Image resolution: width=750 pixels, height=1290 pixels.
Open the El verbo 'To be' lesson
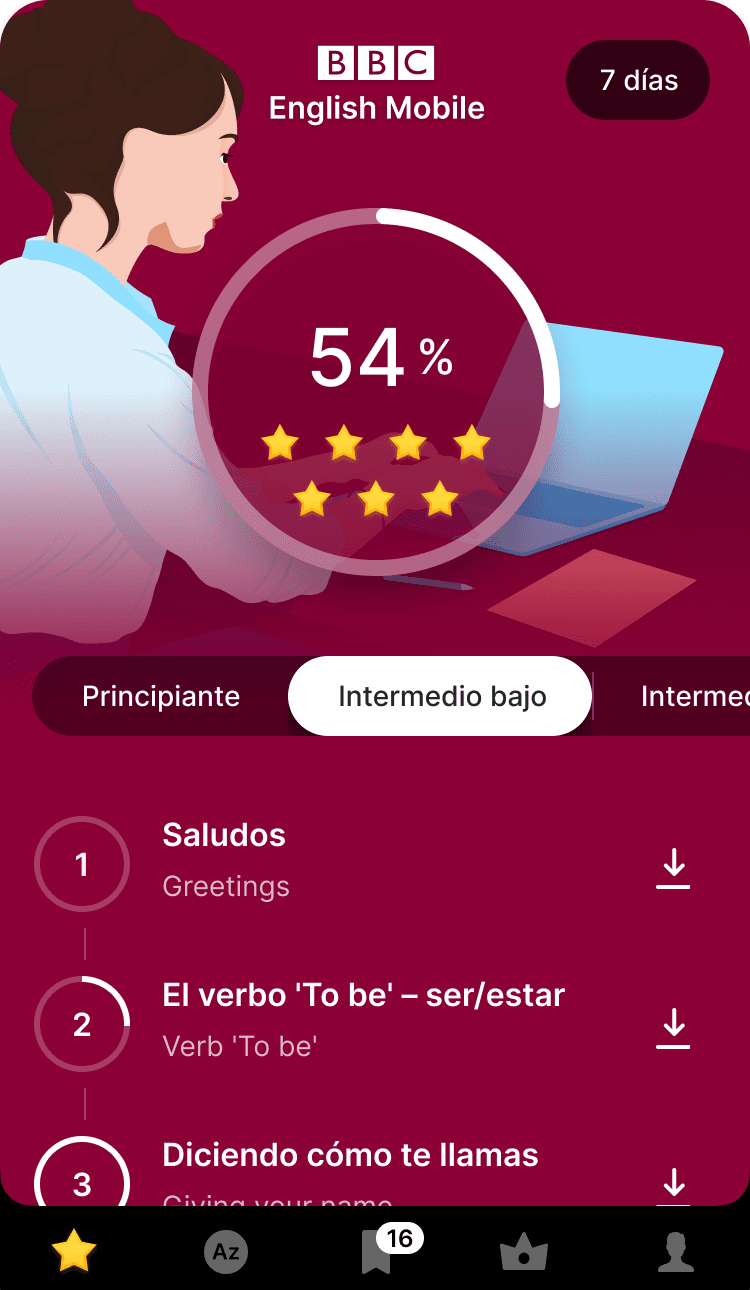(364, 994)
